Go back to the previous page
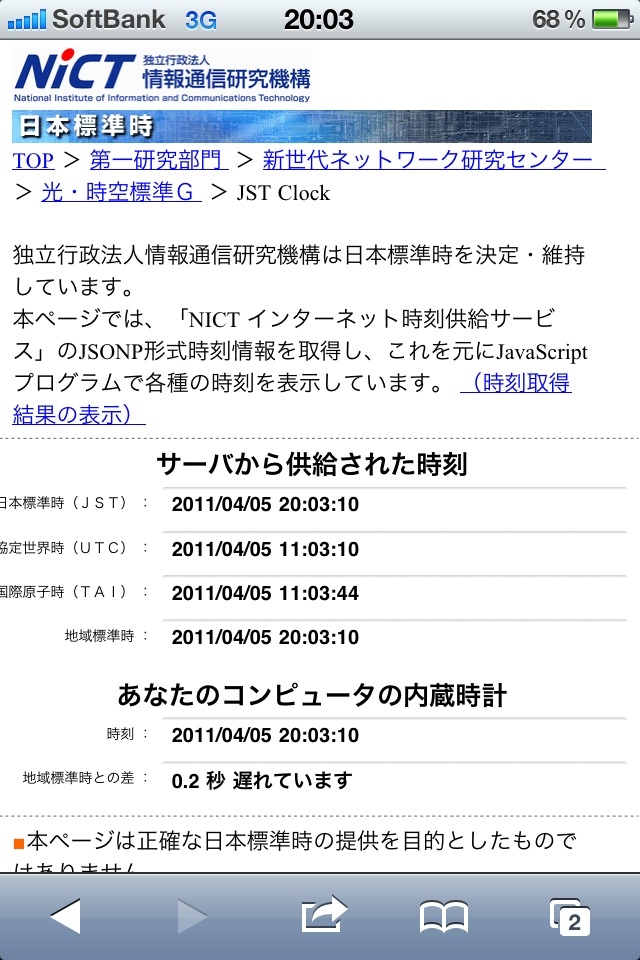Image resolution: width=640 pixels, height=960 pixels. click(65, 915)
